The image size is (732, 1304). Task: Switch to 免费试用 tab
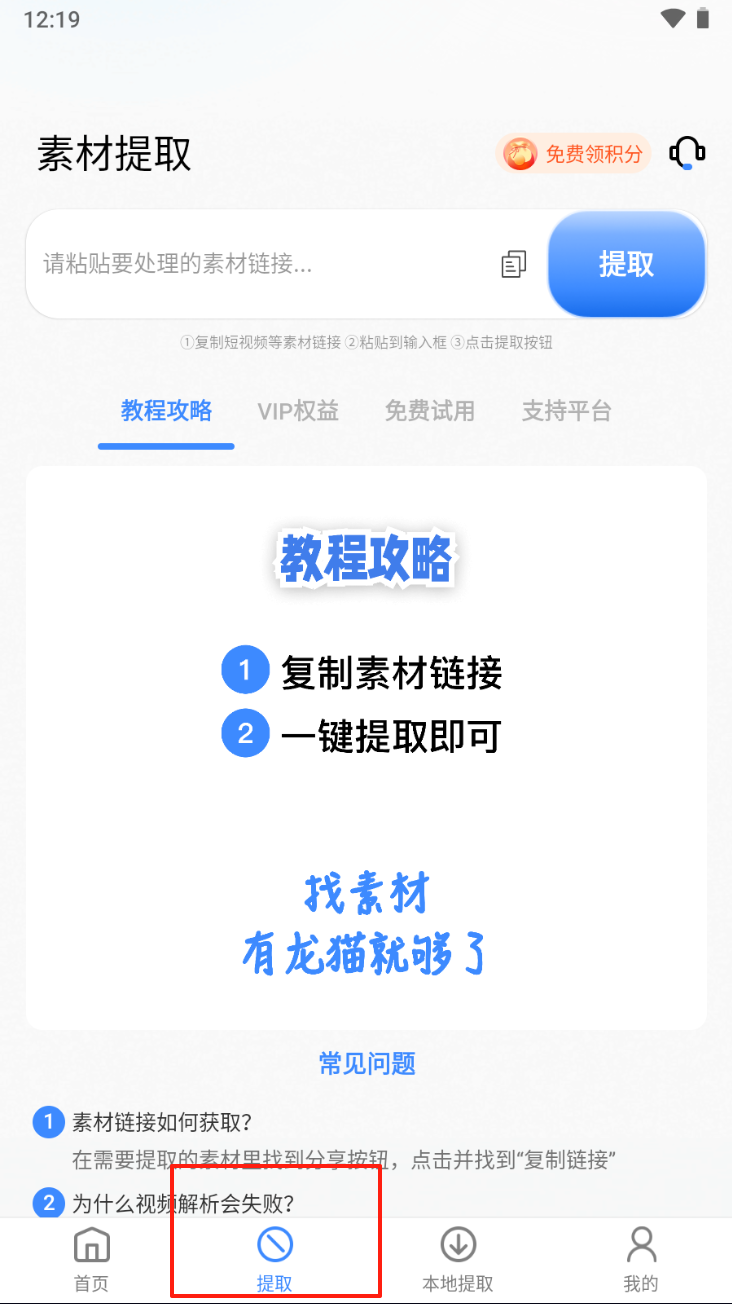coord(430,411)
